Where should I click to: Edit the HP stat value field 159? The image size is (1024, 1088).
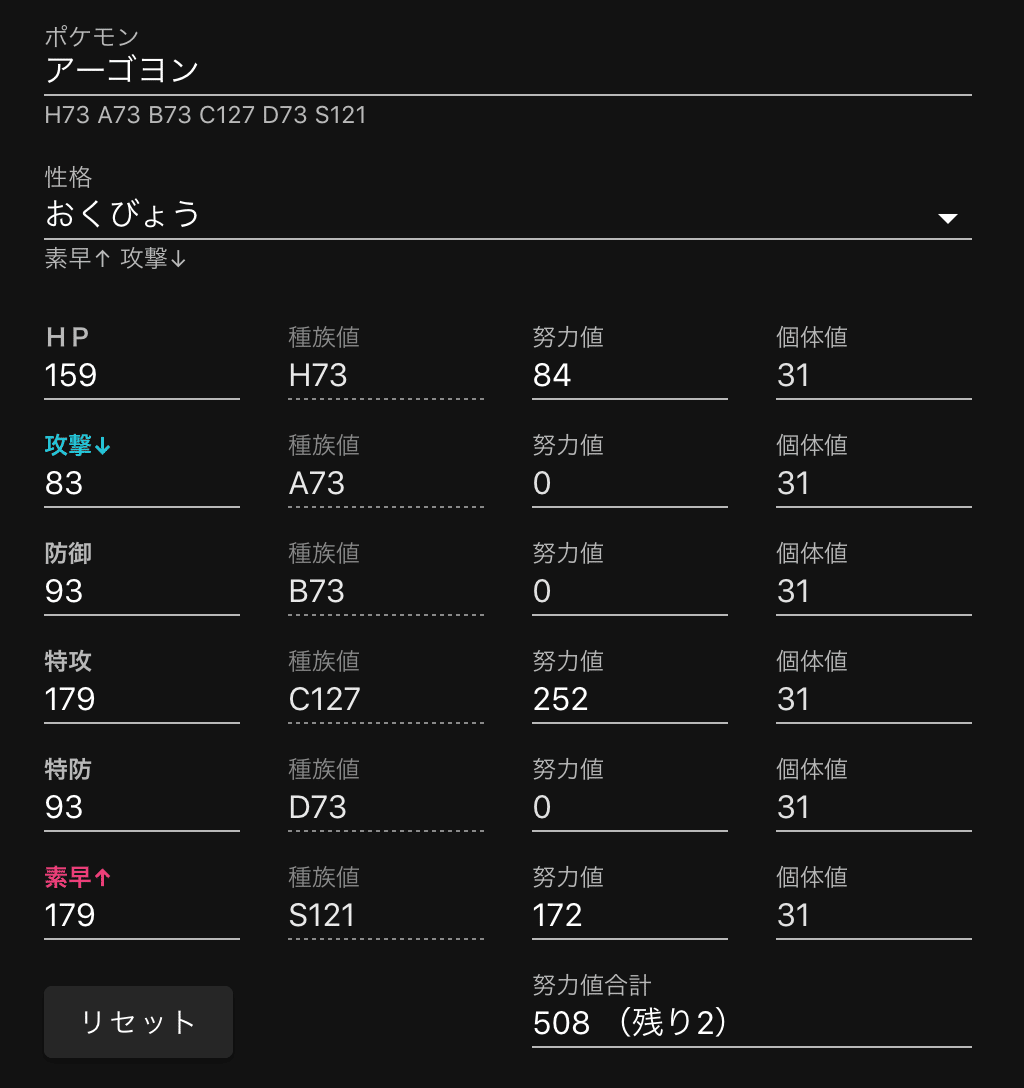coord(142,376)
